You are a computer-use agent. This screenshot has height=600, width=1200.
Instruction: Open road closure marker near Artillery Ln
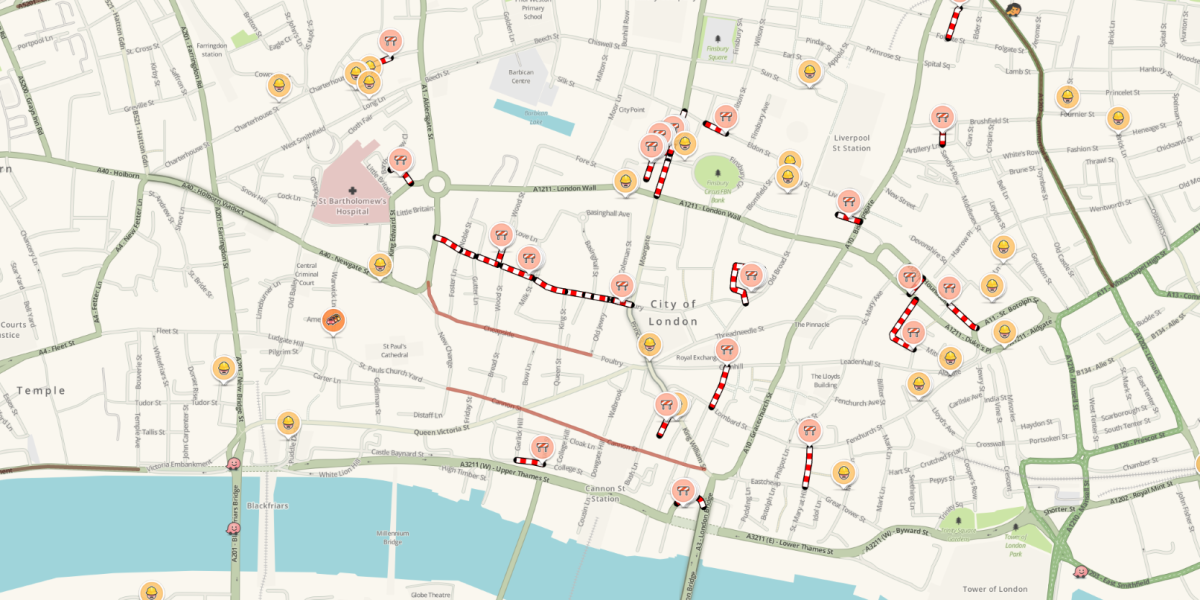point(941,117)
